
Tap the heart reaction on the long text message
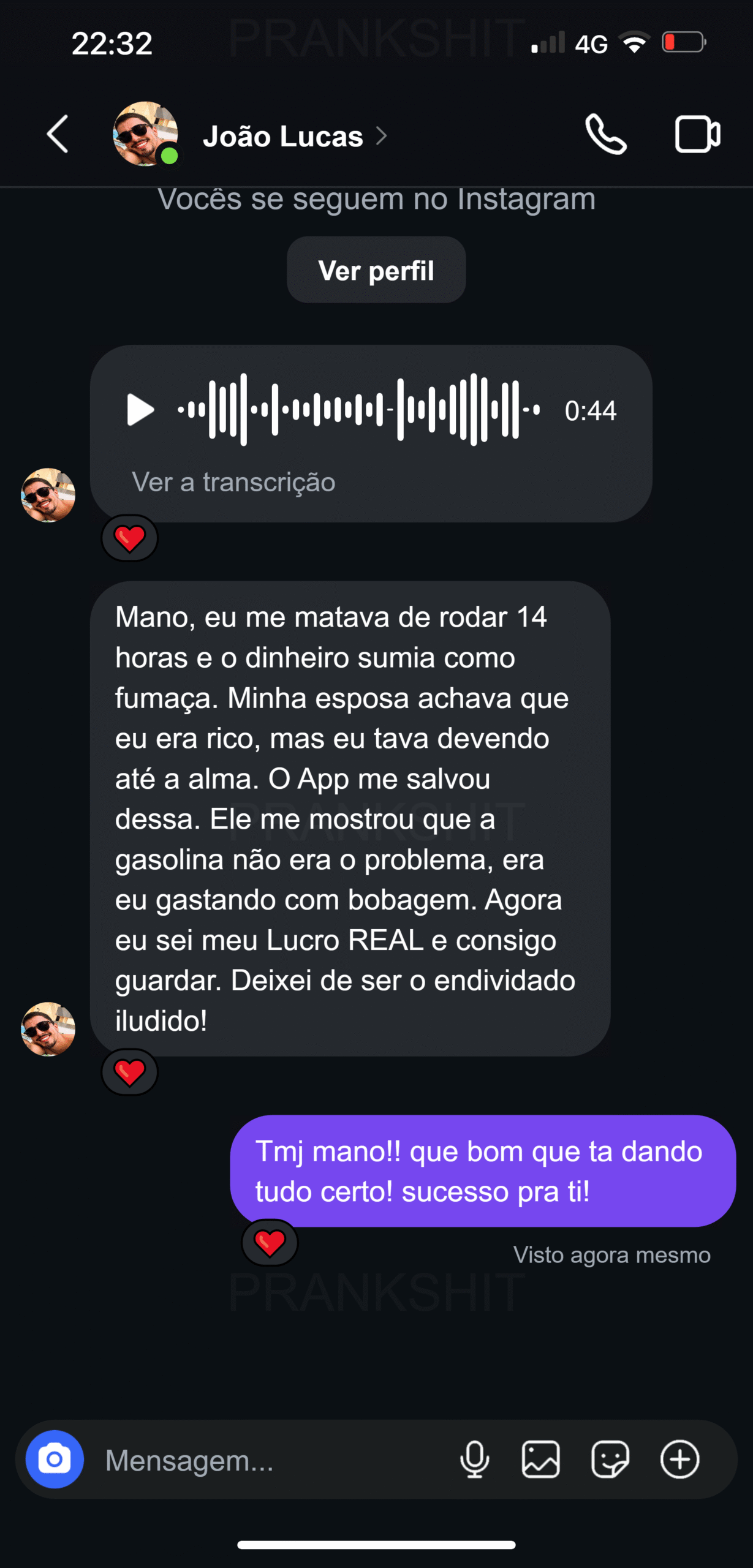(129, 1072)
